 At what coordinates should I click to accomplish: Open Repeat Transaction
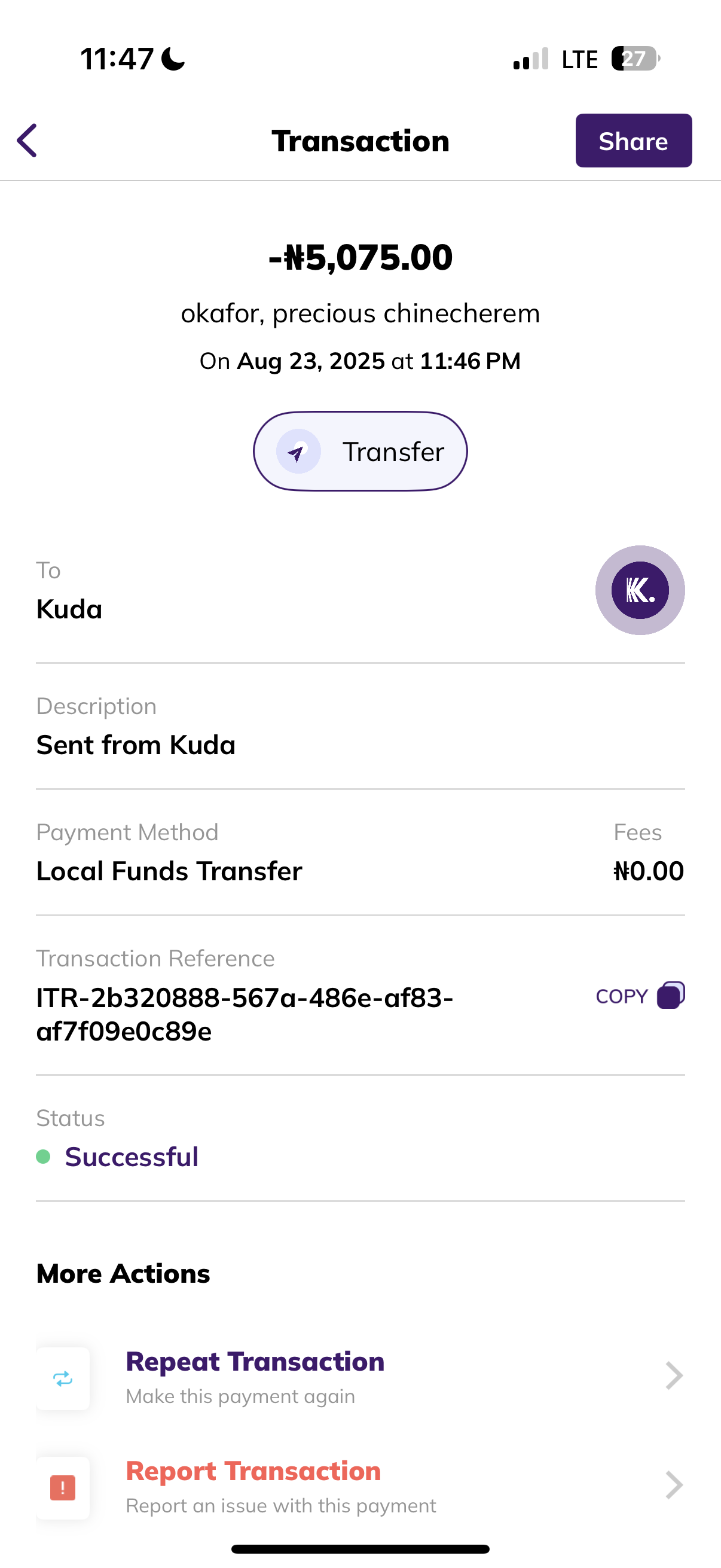[359, 1377]
